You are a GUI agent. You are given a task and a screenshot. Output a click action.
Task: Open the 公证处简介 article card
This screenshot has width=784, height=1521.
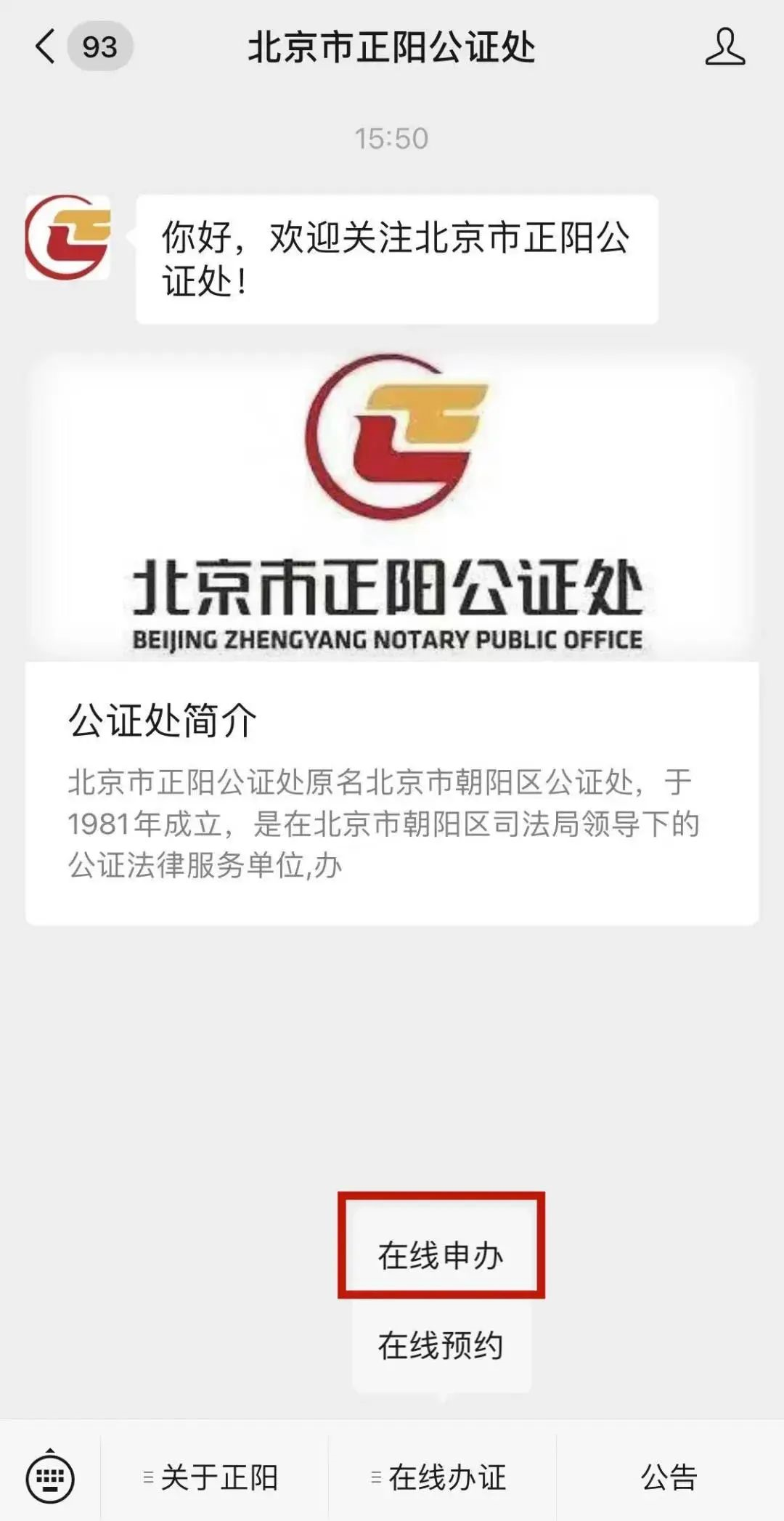click(x=392, y=641)
